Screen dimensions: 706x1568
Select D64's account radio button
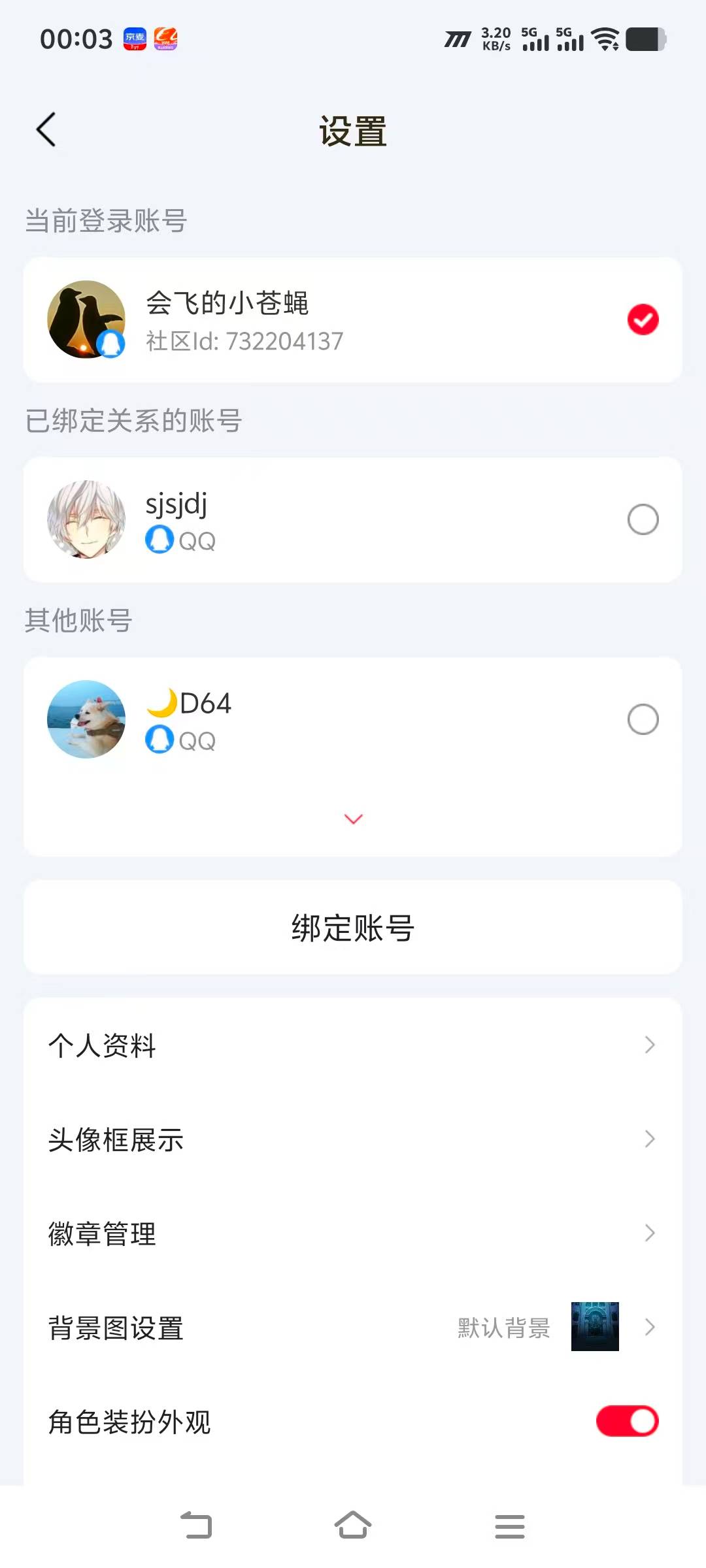pyautogui.click(x=643, y=719)
